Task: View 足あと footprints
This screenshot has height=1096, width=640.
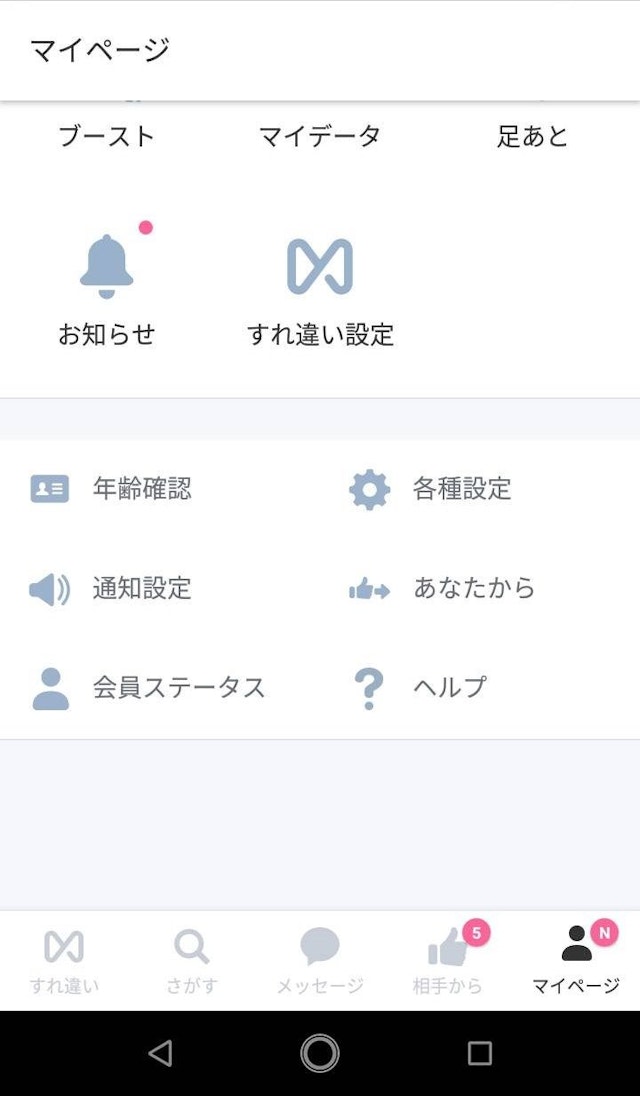Action: click(532, 135)
